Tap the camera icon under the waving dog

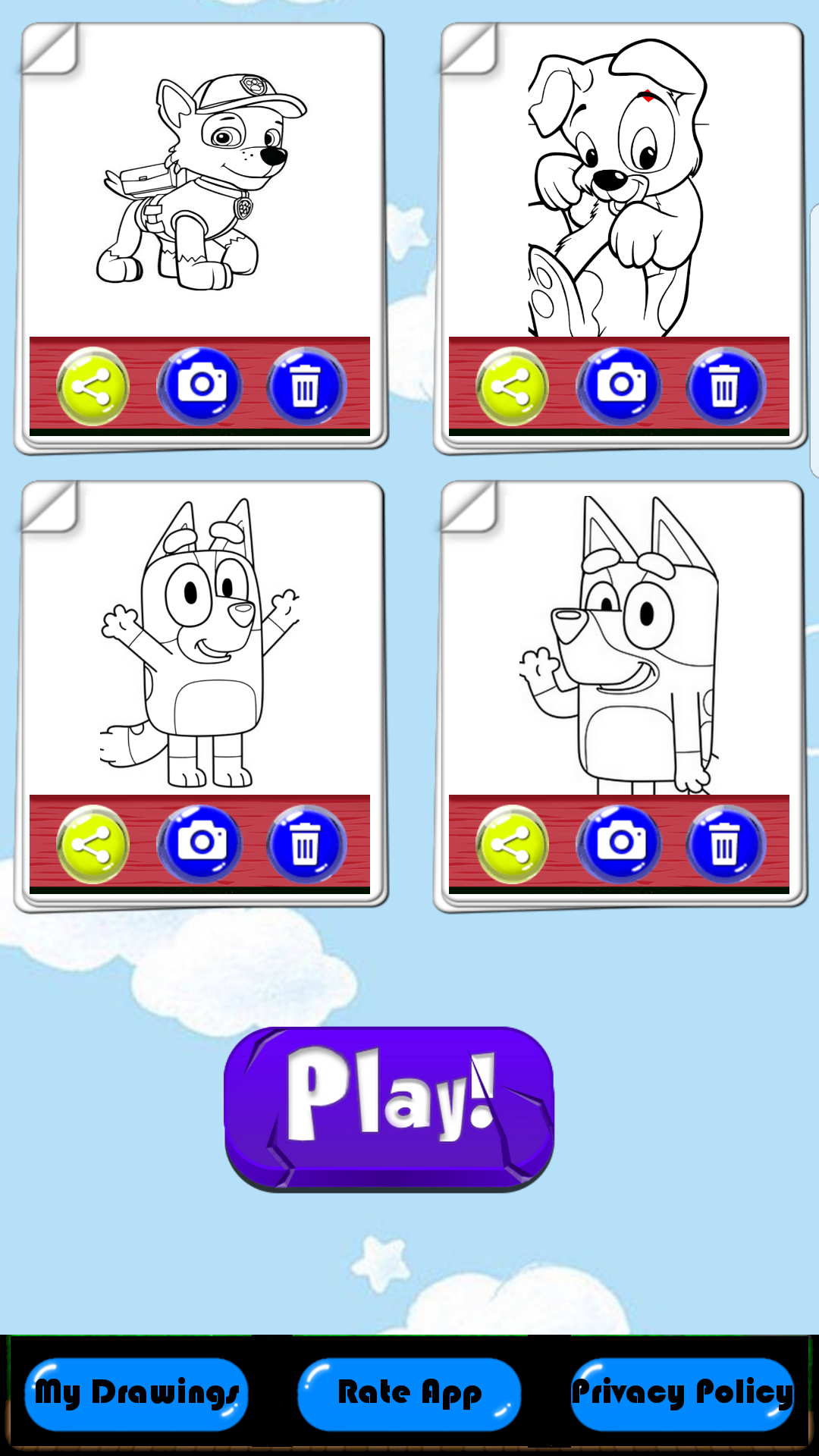(620, 843)
